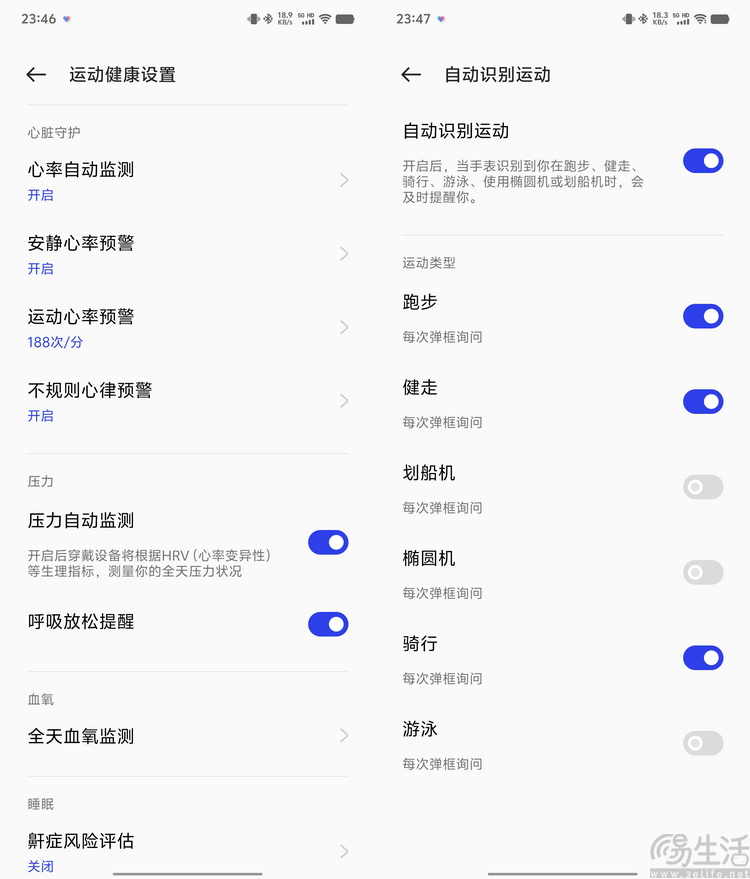The height and width of the screenshot is (879, 750).
Task: Open 全天血氧监测 settings
Action: click(188, 736)
